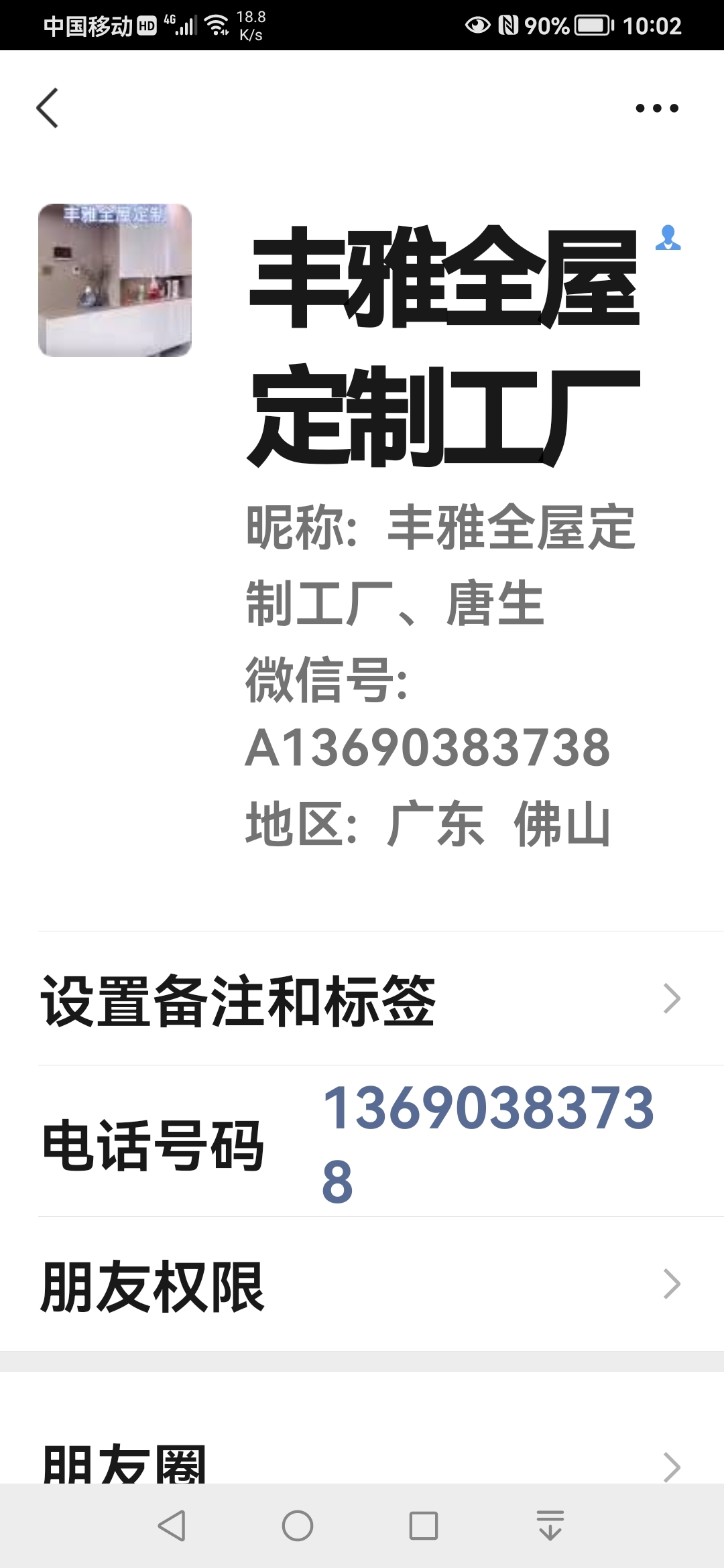The width and height of the screenshot is (724, 1568).
Task: Open 设置备注和标签 row
Action: (362, 999)
